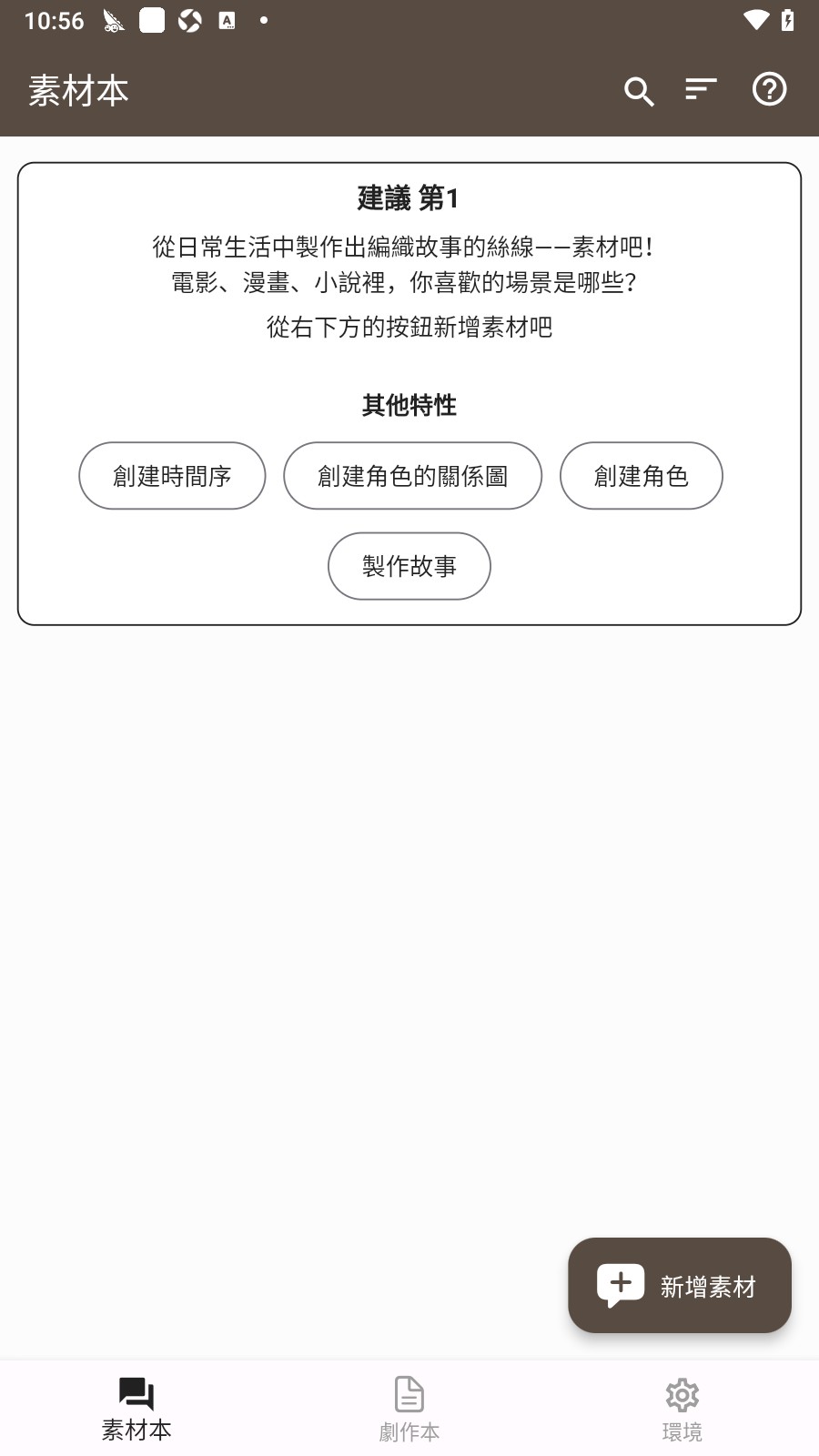
Task: Select the 創建時間序 chip
Action: point(172,475)
